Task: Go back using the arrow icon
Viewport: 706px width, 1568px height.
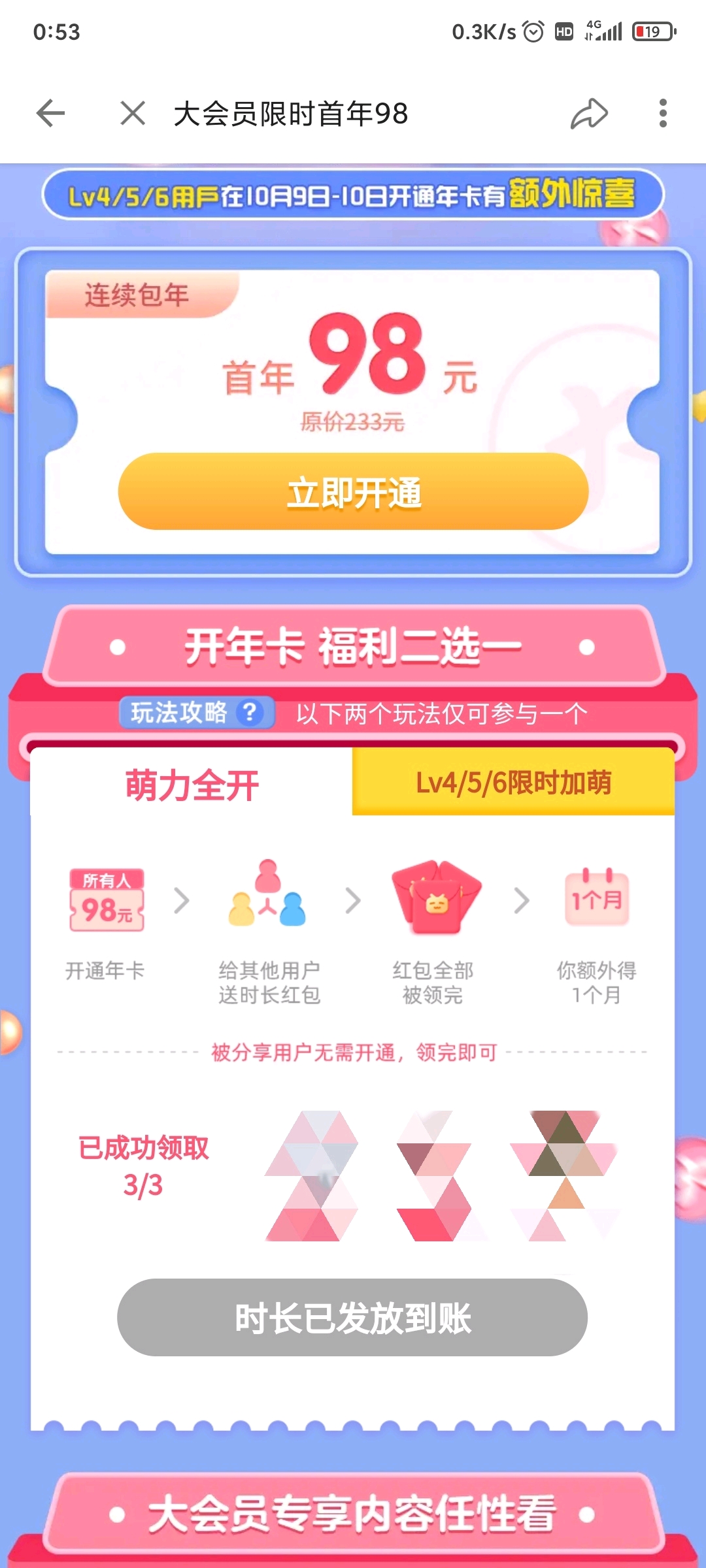Action: (50, 113)
